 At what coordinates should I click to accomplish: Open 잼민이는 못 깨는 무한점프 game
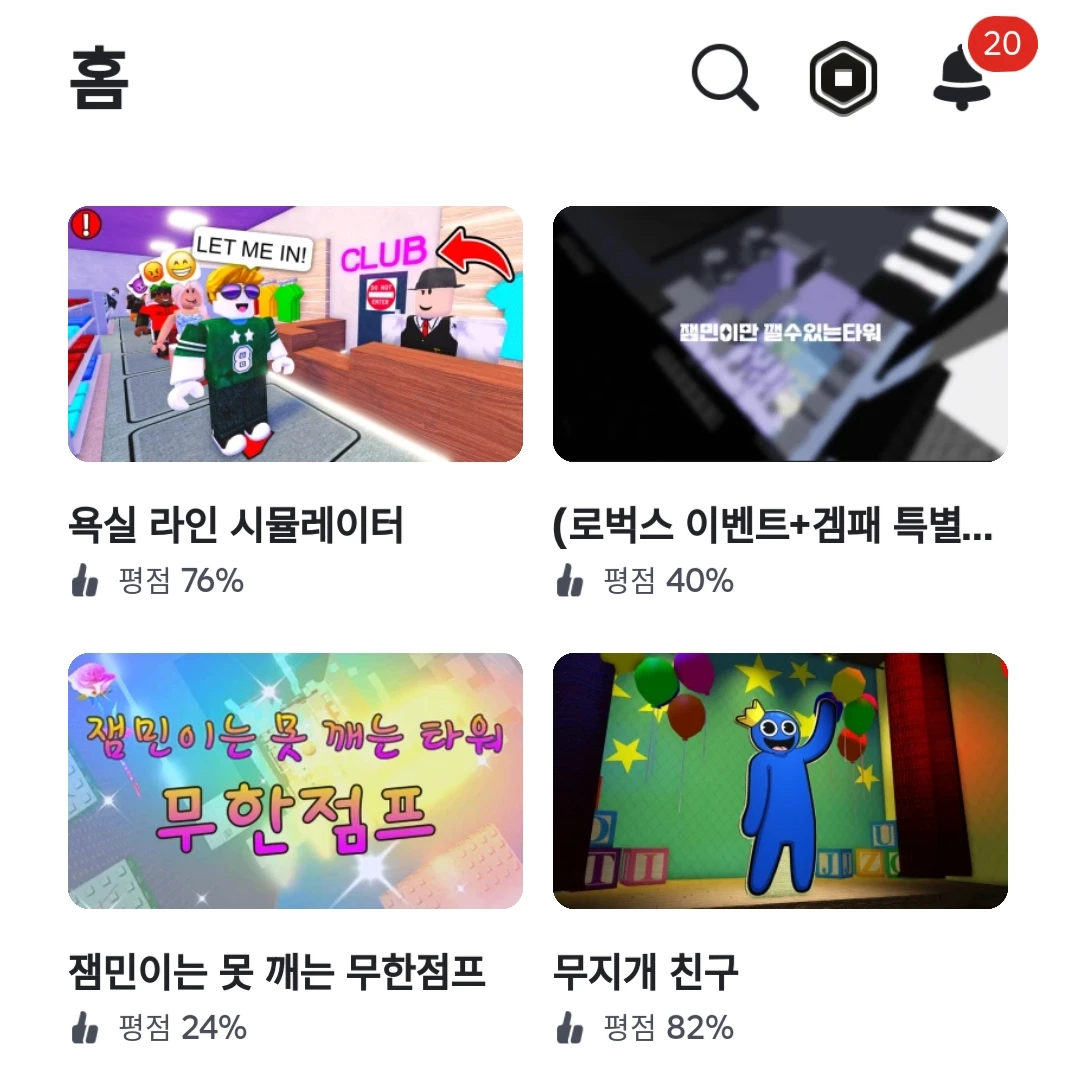[295, 780]
